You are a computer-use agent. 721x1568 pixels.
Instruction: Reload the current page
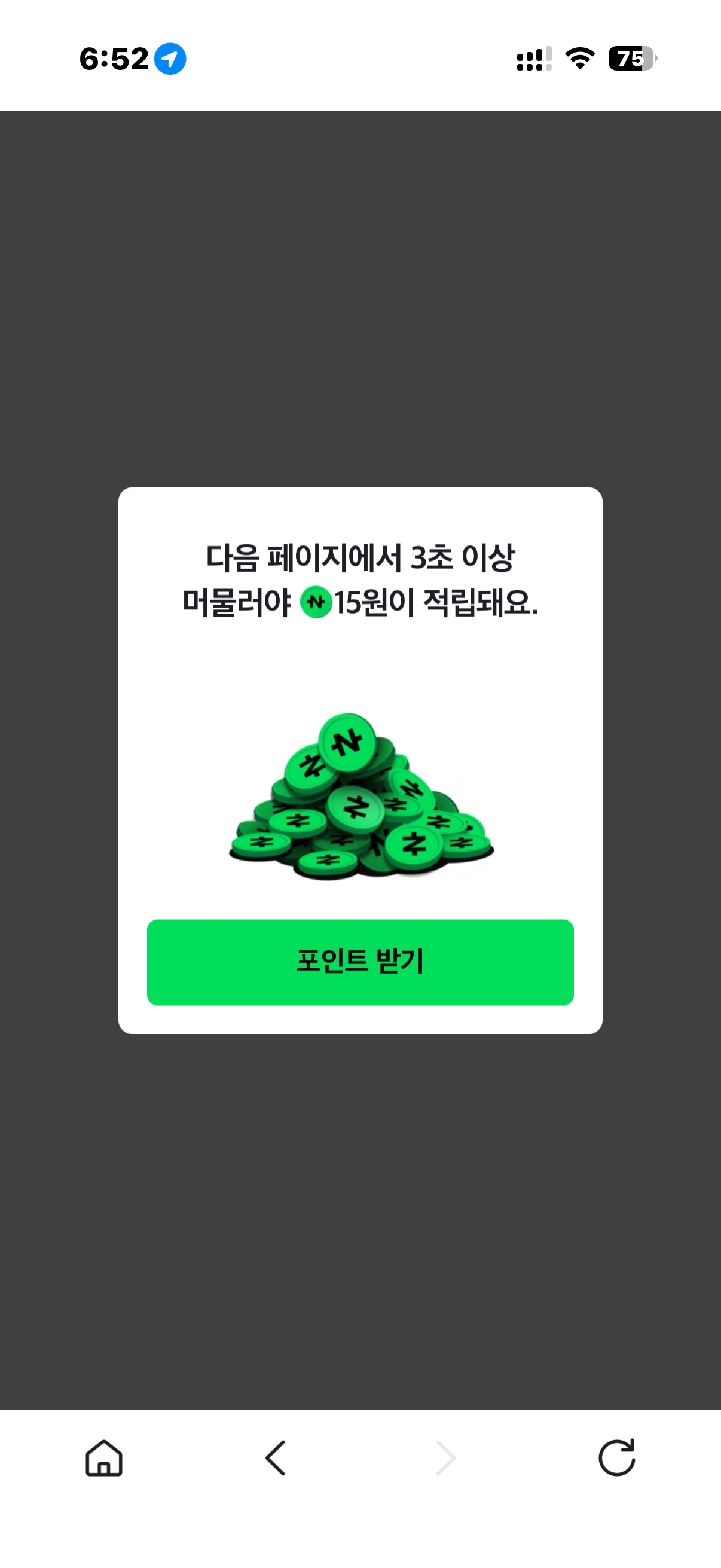[616, 1458]
